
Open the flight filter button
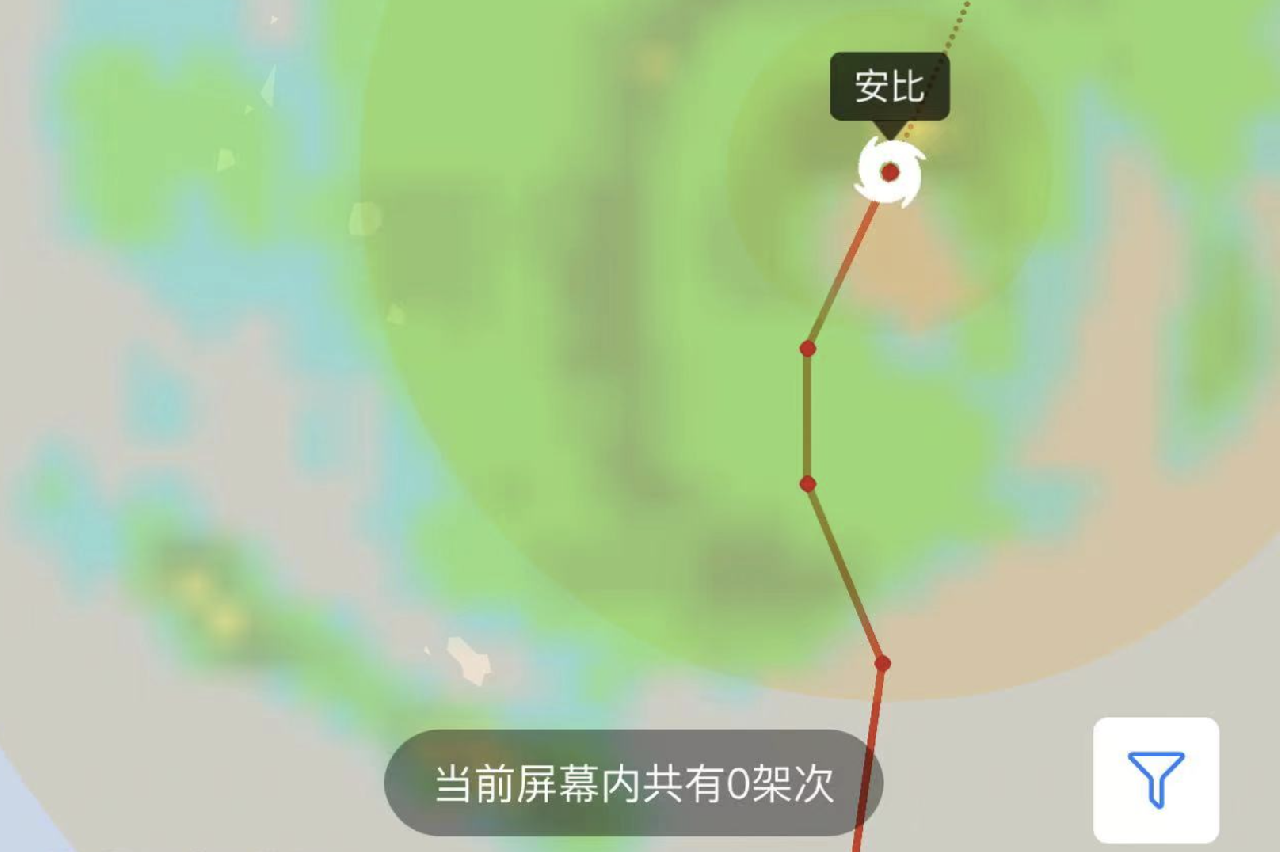click(1156, 779)
